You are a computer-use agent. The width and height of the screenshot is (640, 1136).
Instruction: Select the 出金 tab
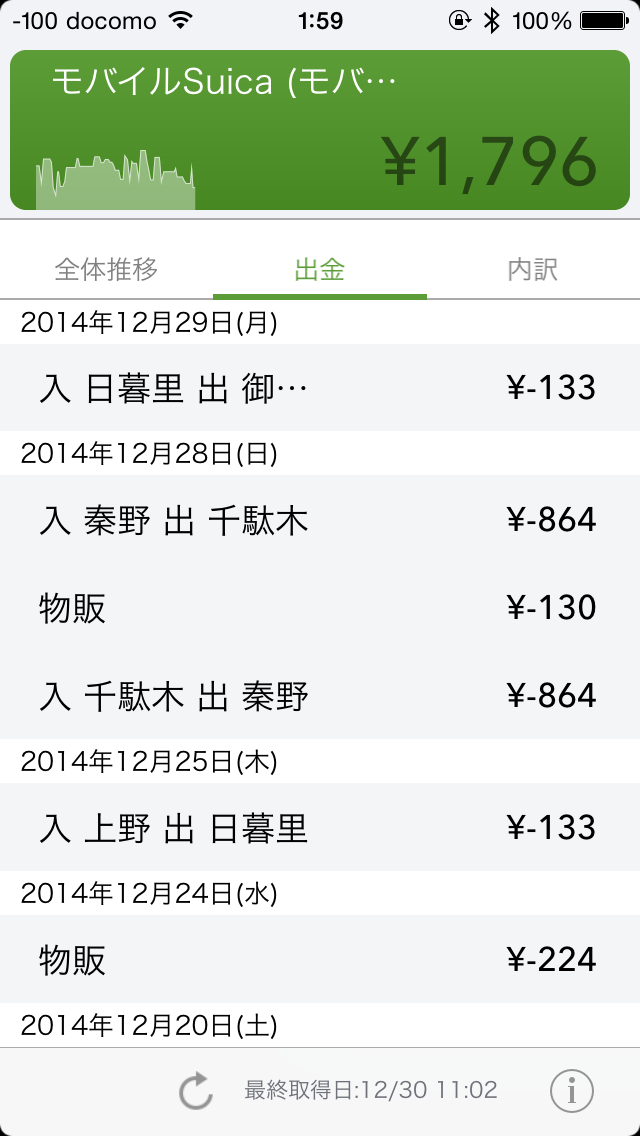320,269
